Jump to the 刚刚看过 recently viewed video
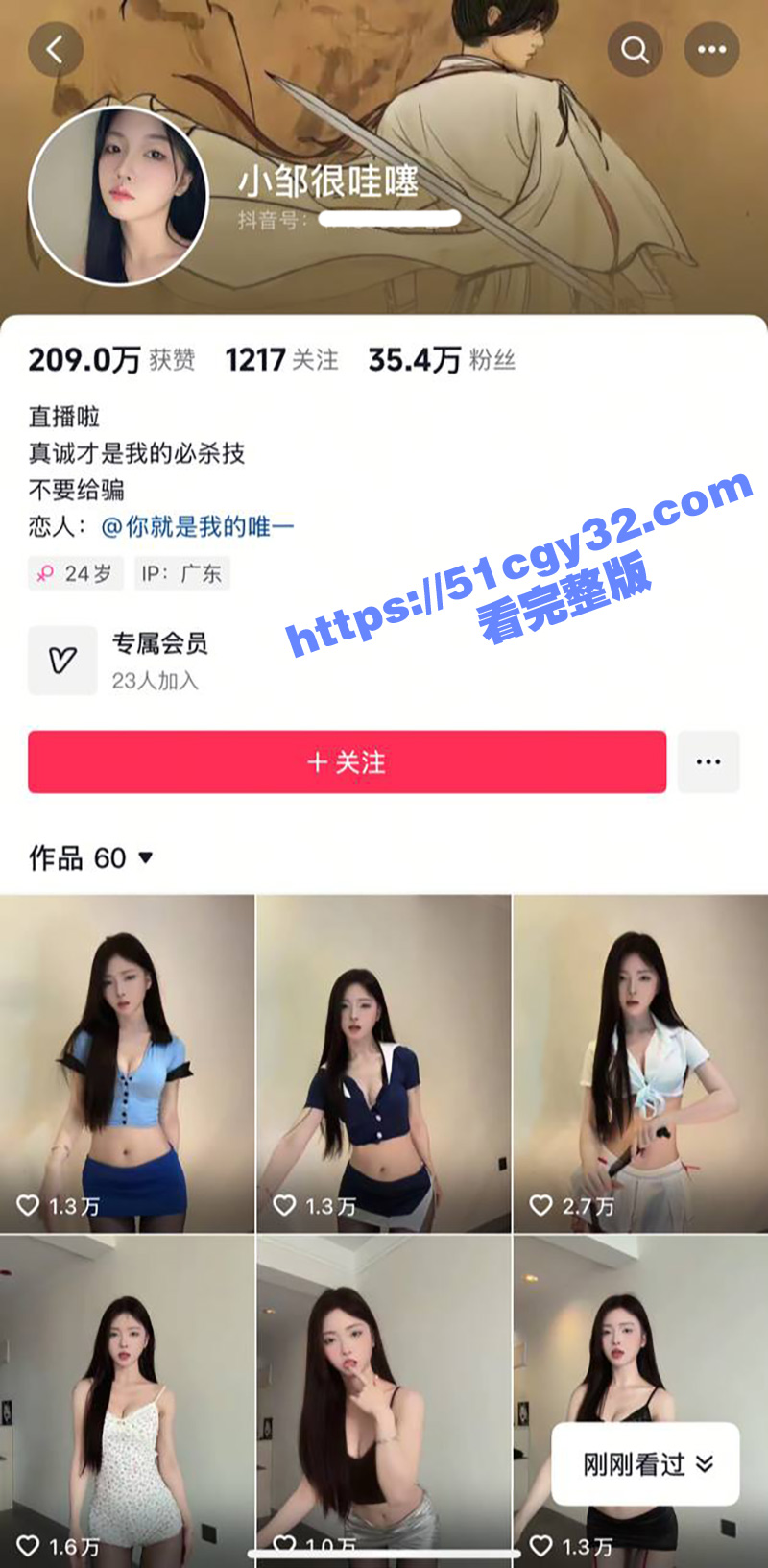The width and height of the screenshot is (768, 1568). pos(645,1463)
